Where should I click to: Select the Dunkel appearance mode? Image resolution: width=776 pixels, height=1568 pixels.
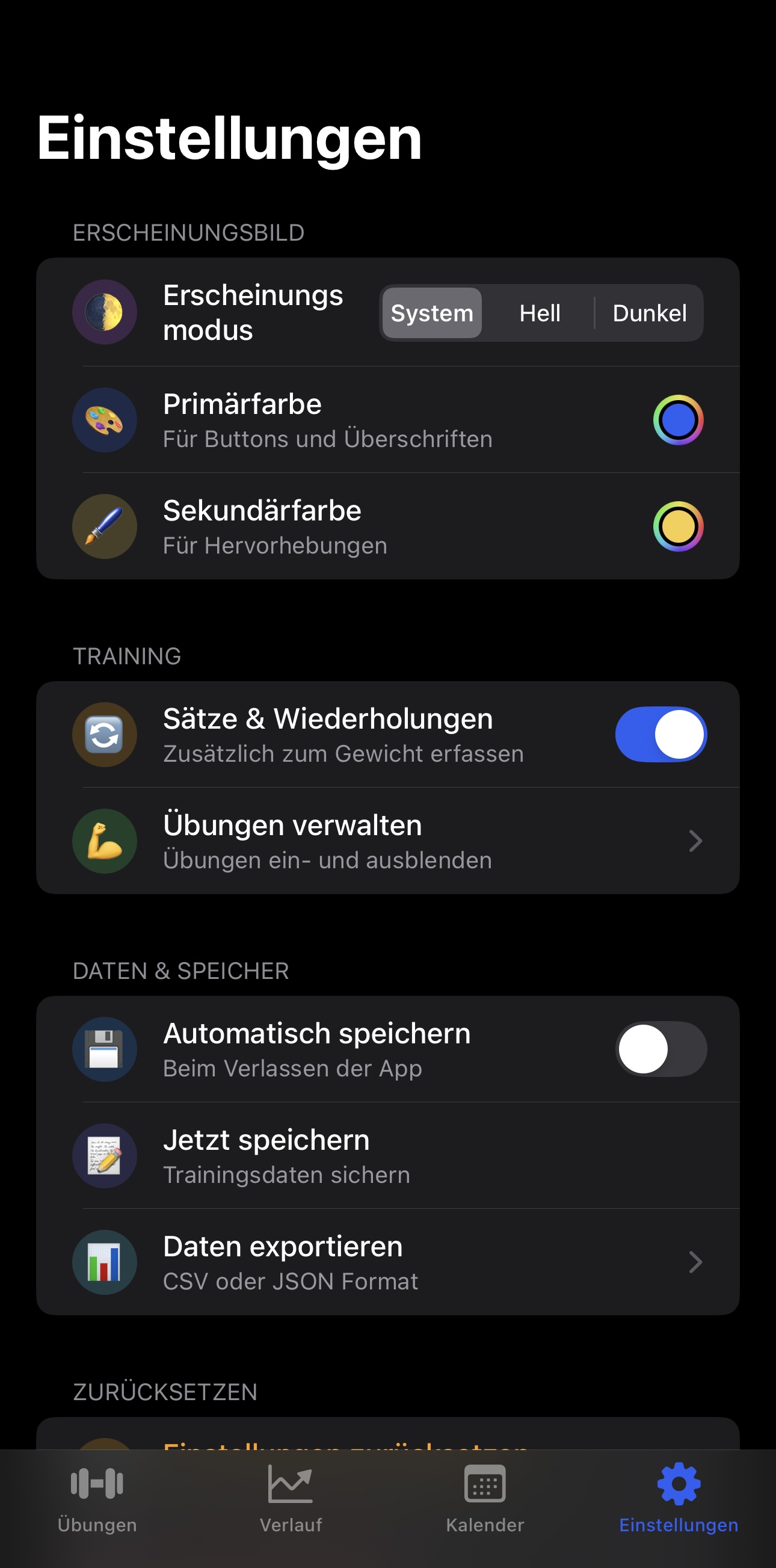tap(649, 313)
